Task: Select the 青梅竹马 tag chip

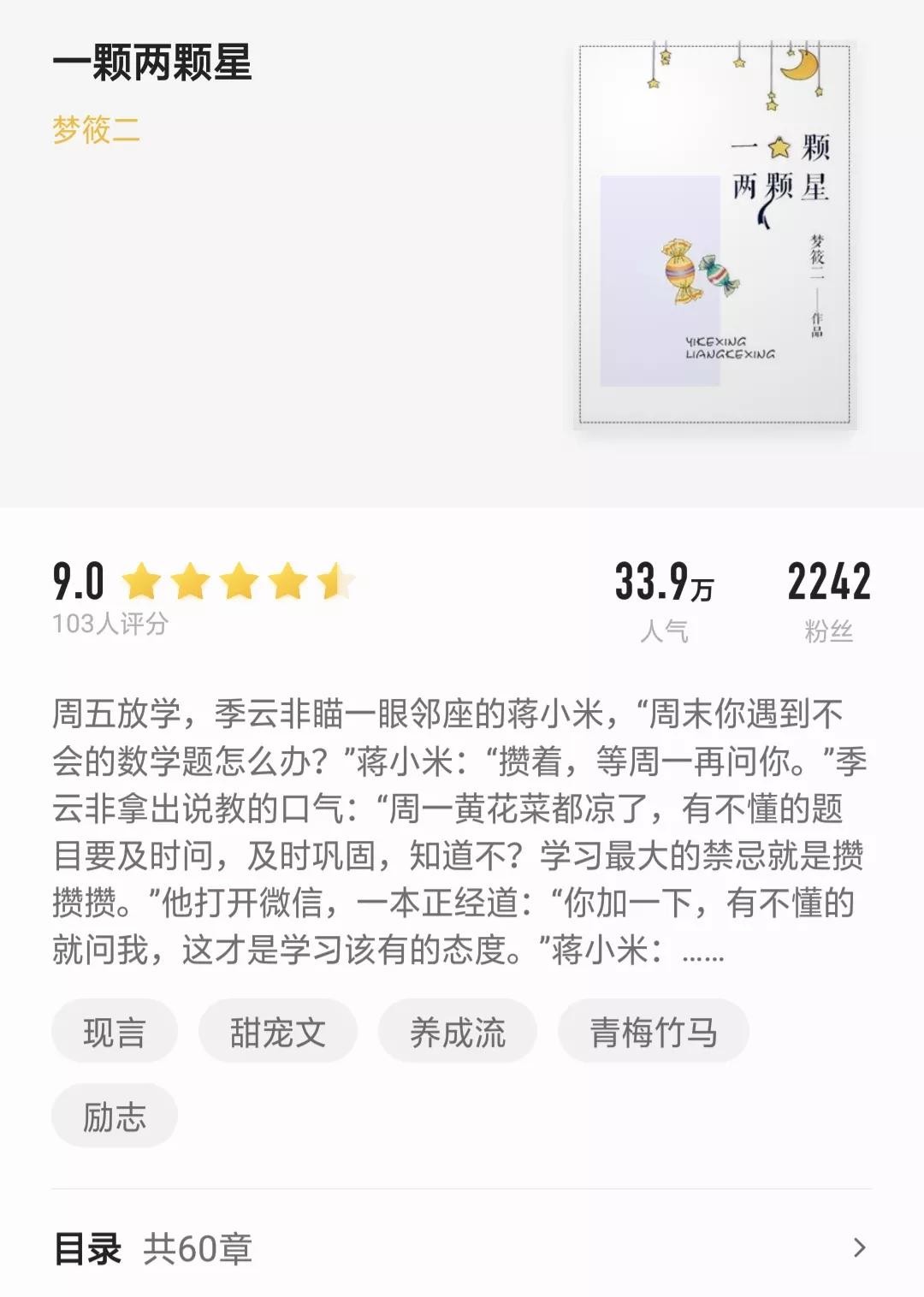Action: pyautogui.click(x=653, y=1032)
